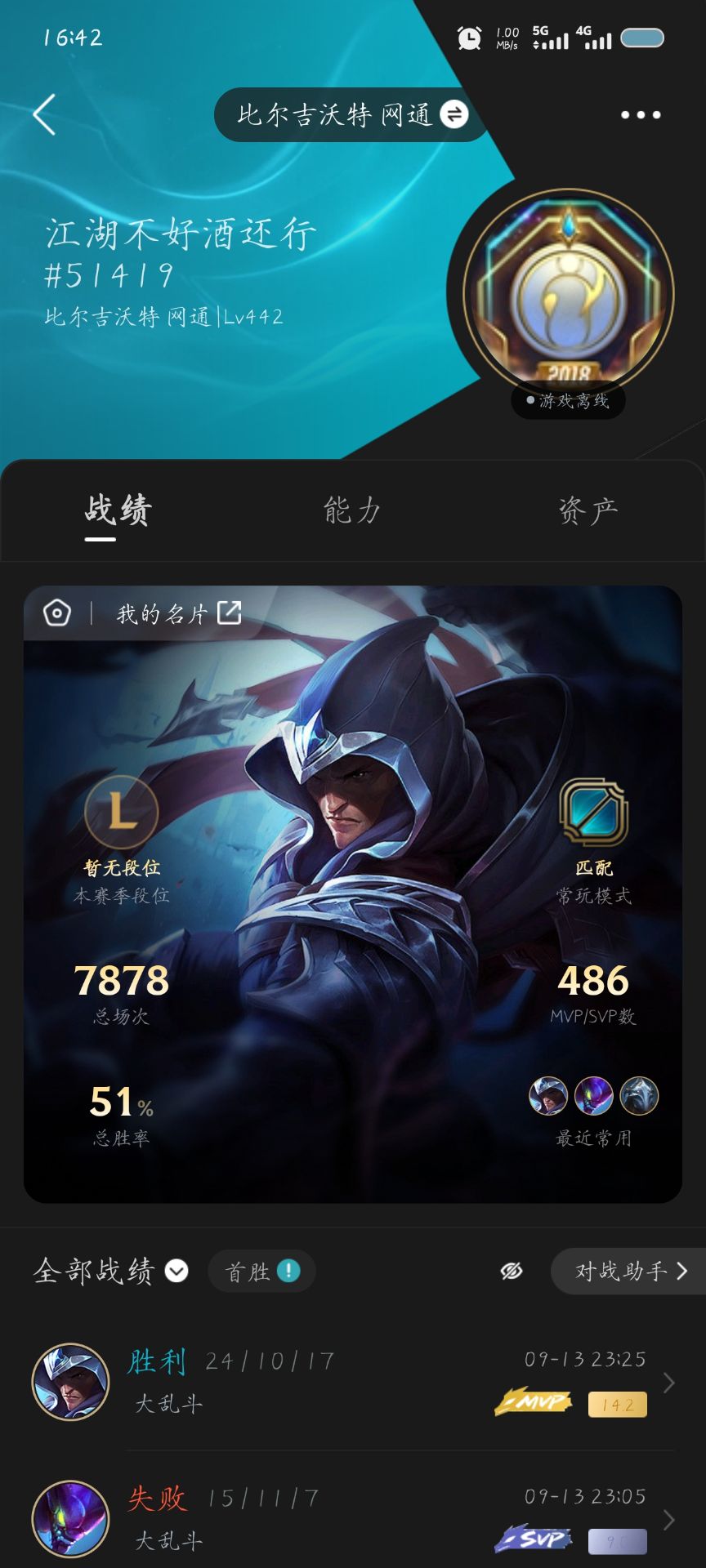This screenshot has height=1568, width=706.
Task: Toggle hide match records eye icon
Action: (512, 1271)
